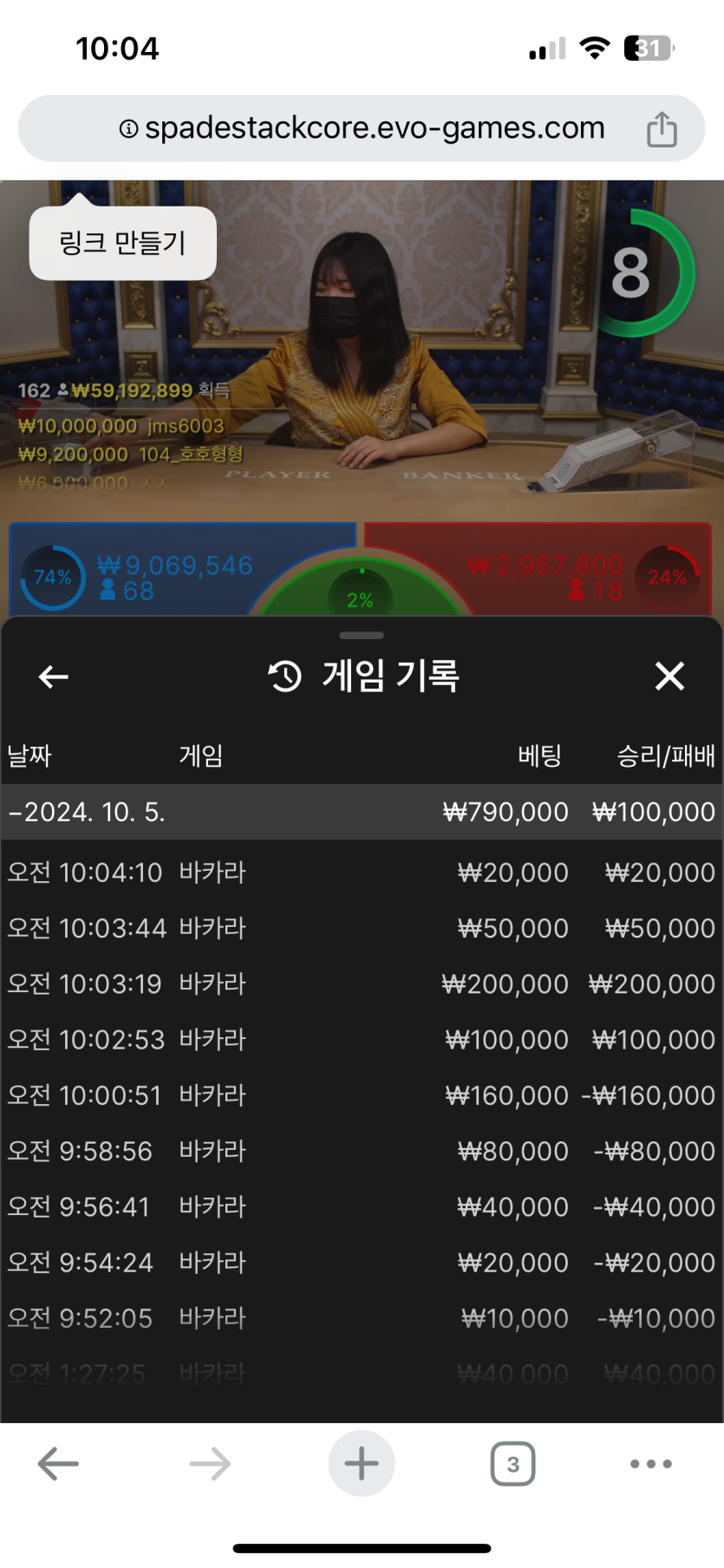Viewport: 724px width, 1568px height.
Task: Open the browser's three-dot menu
Action: [x=650, y=1464]
